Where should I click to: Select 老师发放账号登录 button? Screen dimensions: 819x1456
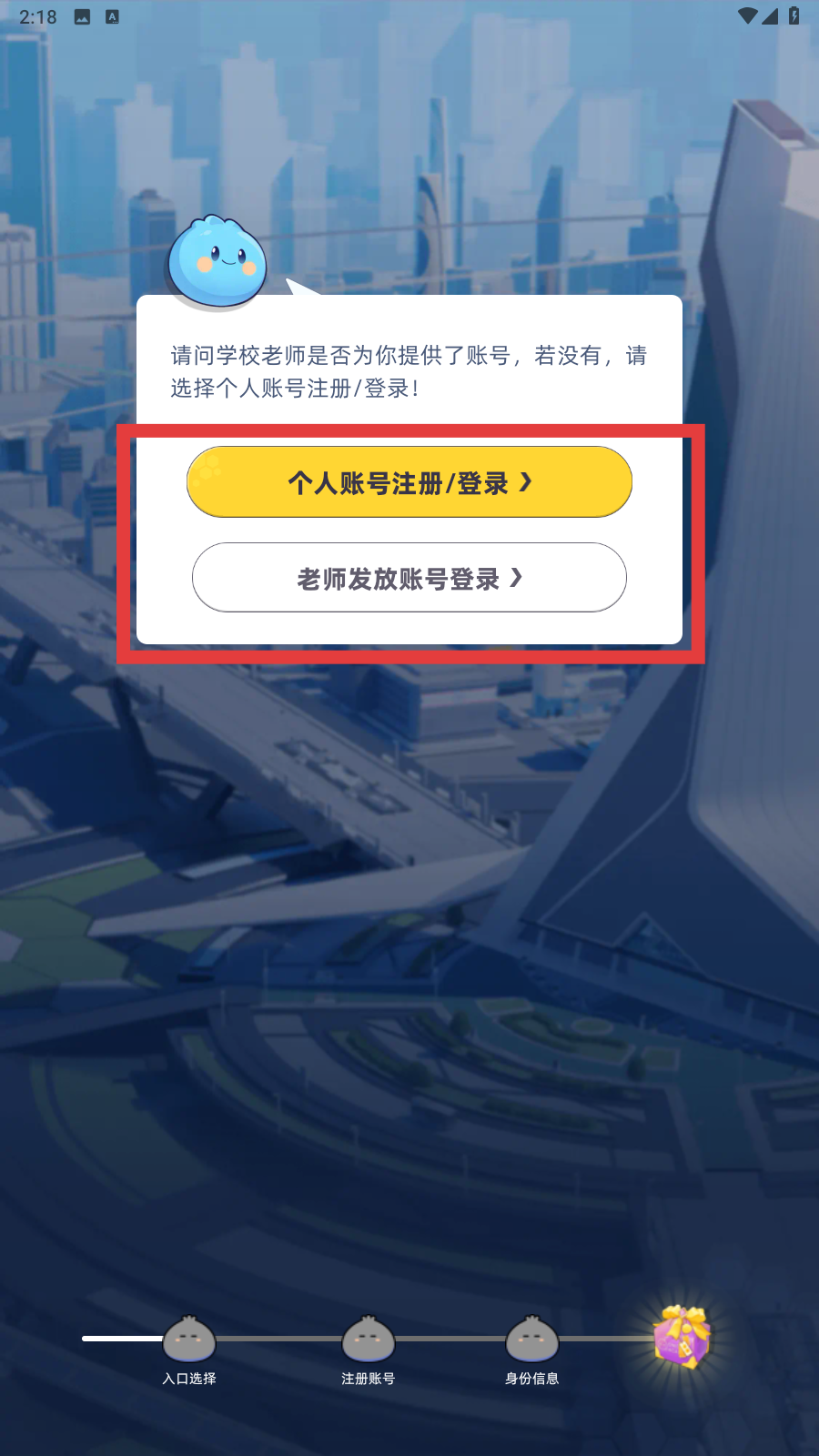409,578
